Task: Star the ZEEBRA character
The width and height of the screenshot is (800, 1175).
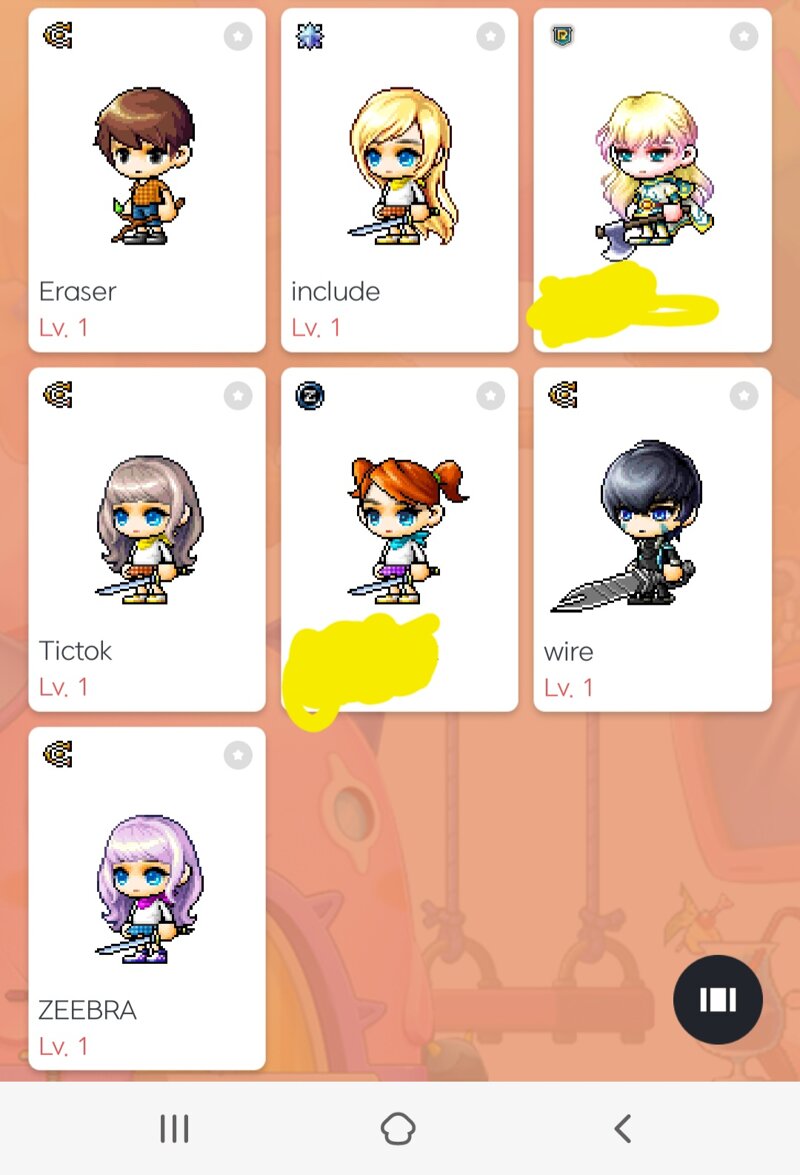Action: (x=238, y=755)
